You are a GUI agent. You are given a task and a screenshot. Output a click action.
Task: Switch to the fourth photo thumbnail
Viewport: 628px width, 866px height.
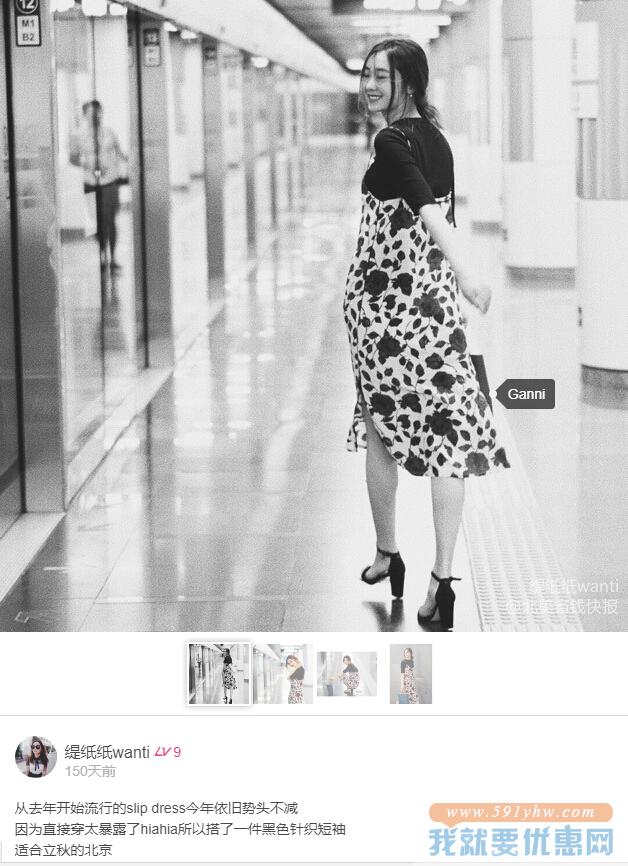411,674
